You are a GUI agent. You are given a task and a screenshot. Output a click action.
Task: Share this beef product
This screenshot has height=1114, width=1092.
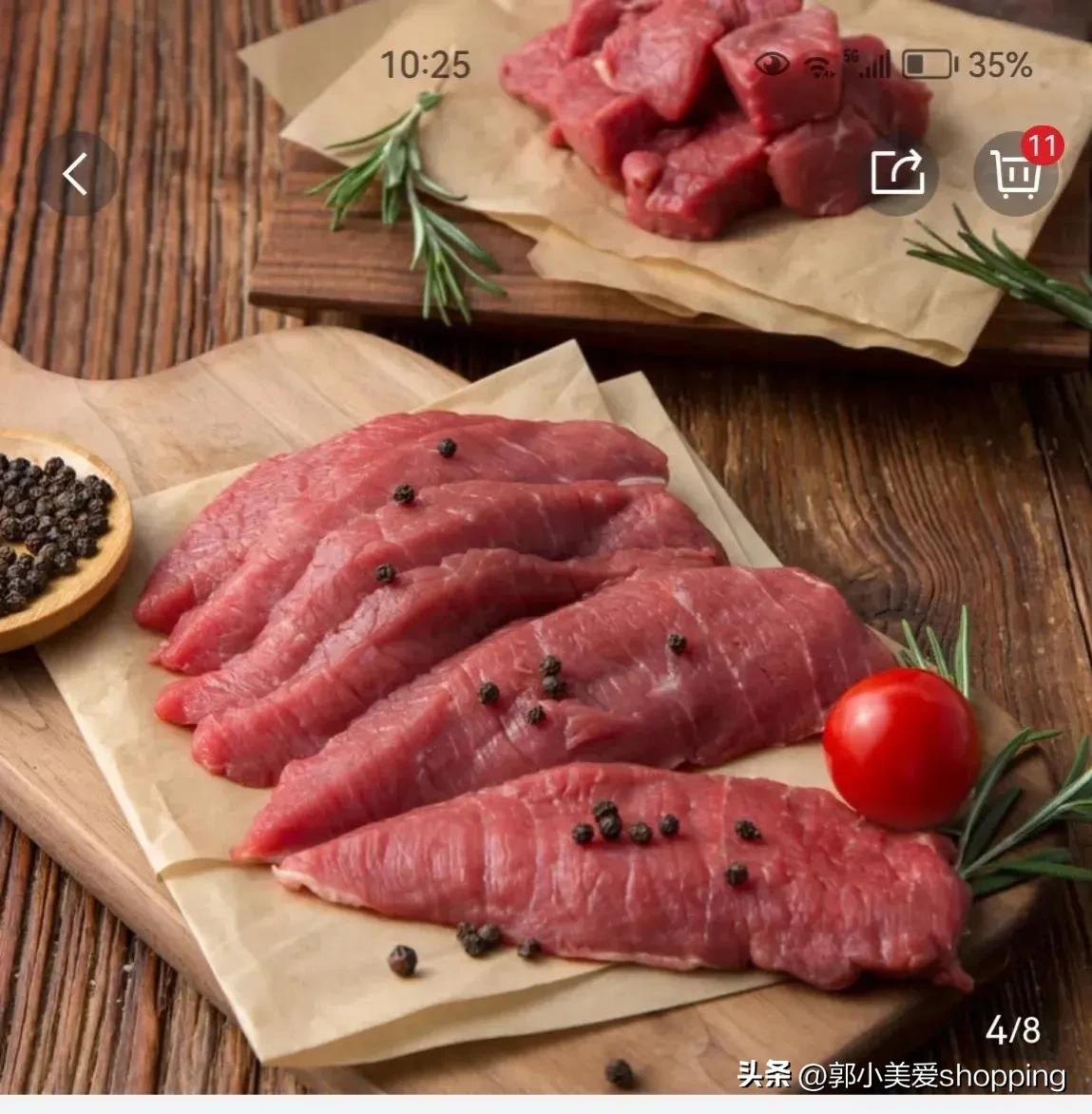(x=898, y=173)
